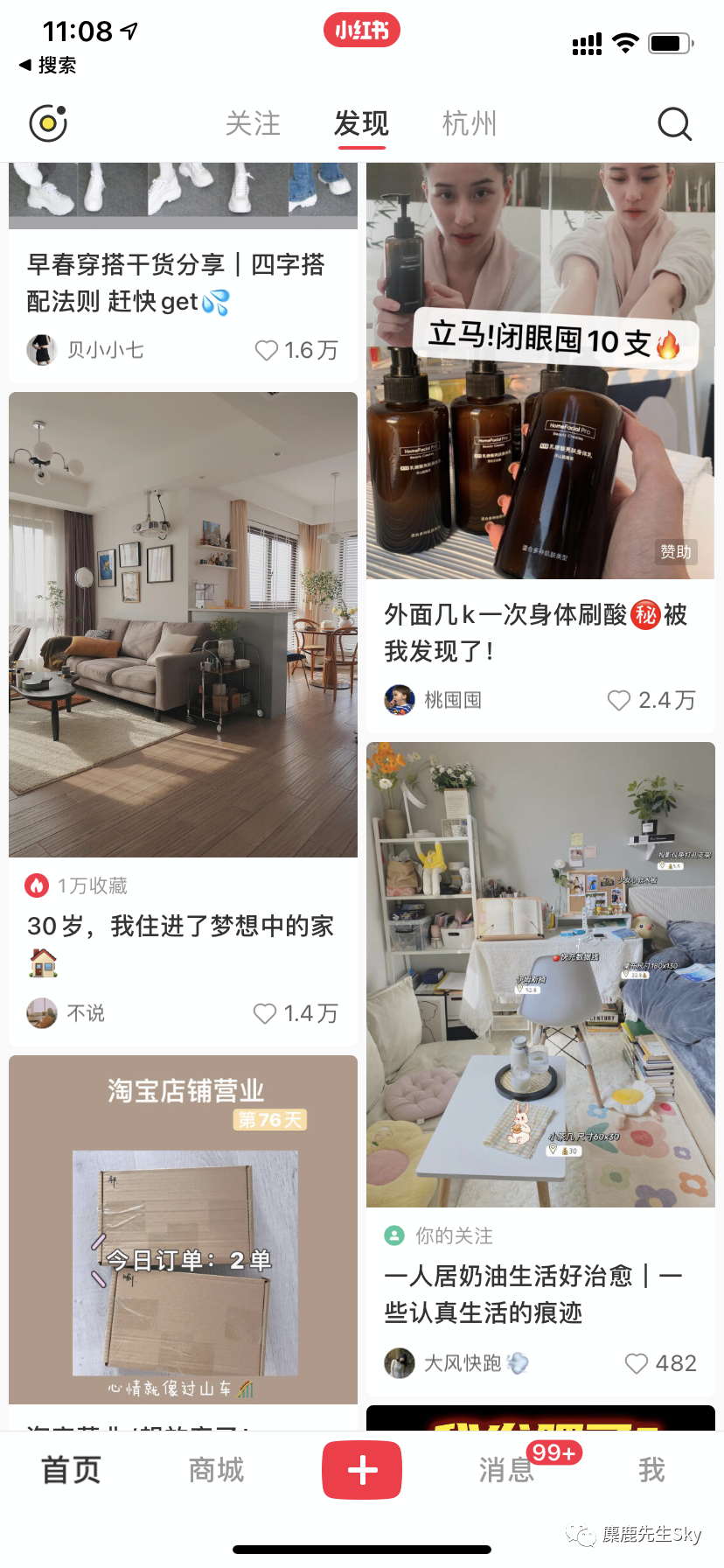This screenshot has height=1568, width=724.
Task: Tap the 赞助 sponsored label
Action: [675, 553]
